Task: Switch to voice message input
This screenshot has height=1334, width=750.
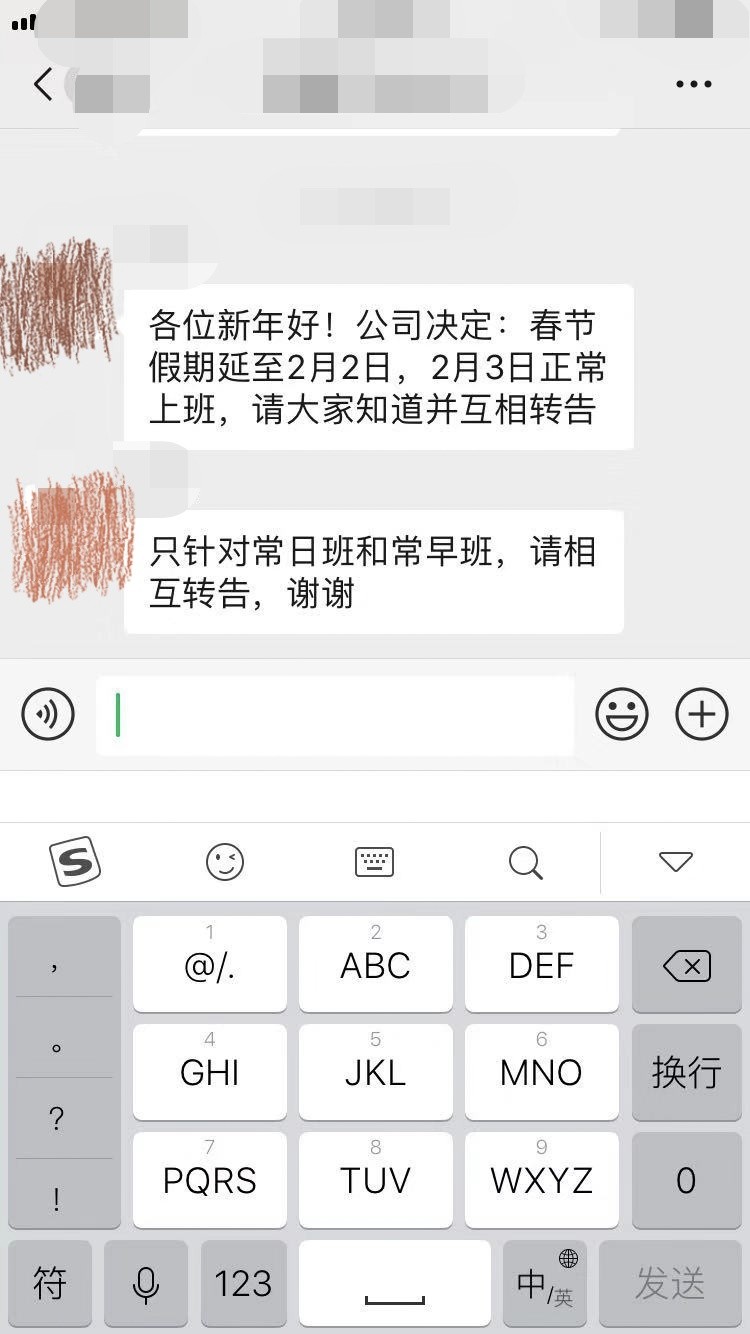Action: click(48, 714)
